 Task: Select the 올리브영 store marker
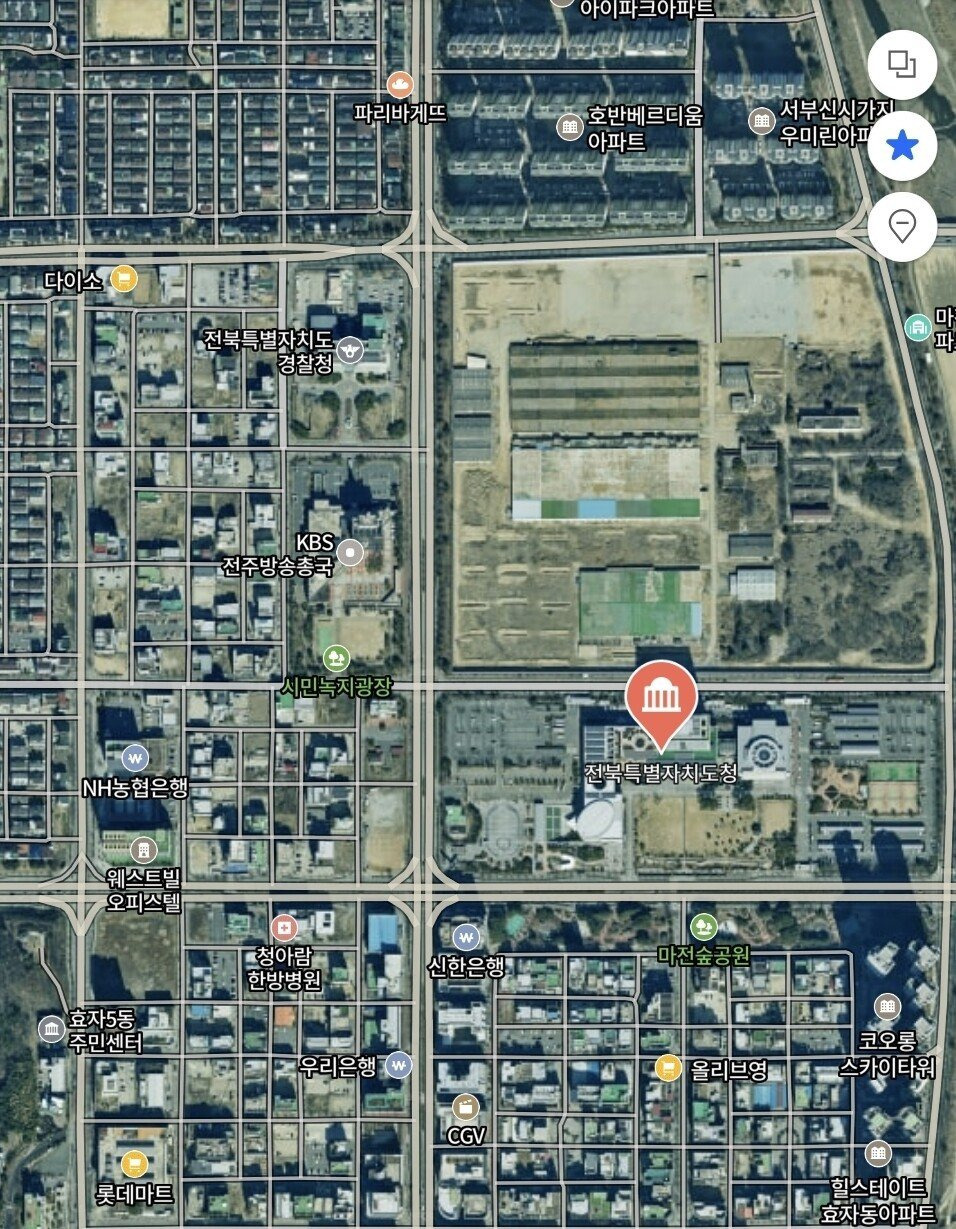tap(668, 1069)
